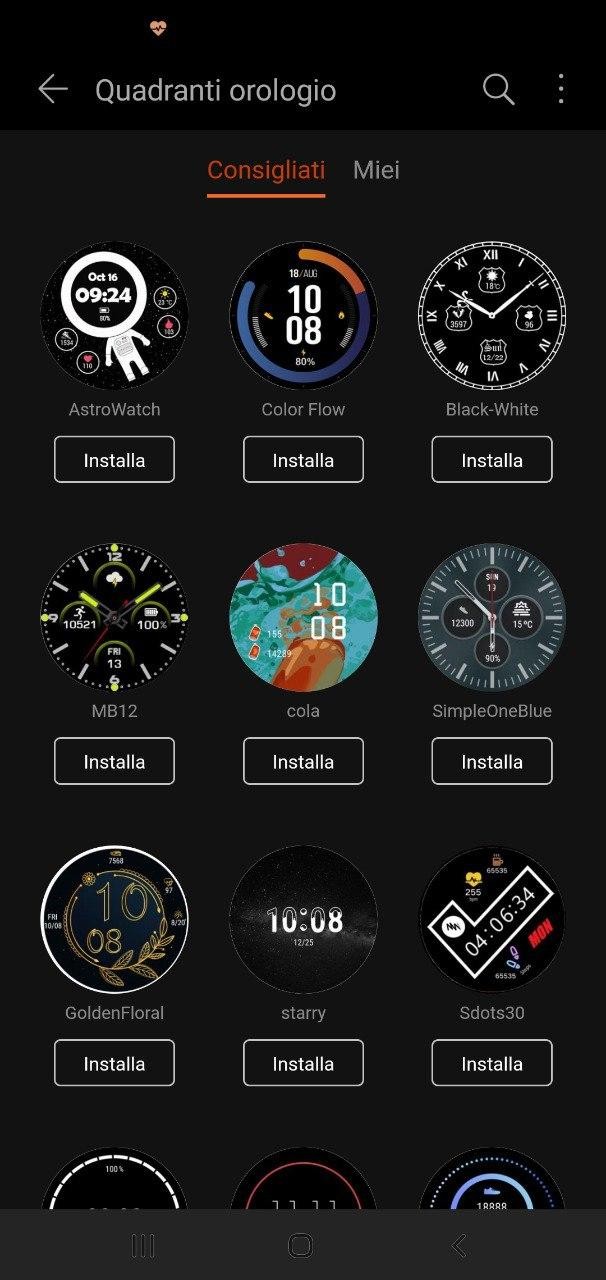Tap Installa under MB12

click(x=114, y=761)
